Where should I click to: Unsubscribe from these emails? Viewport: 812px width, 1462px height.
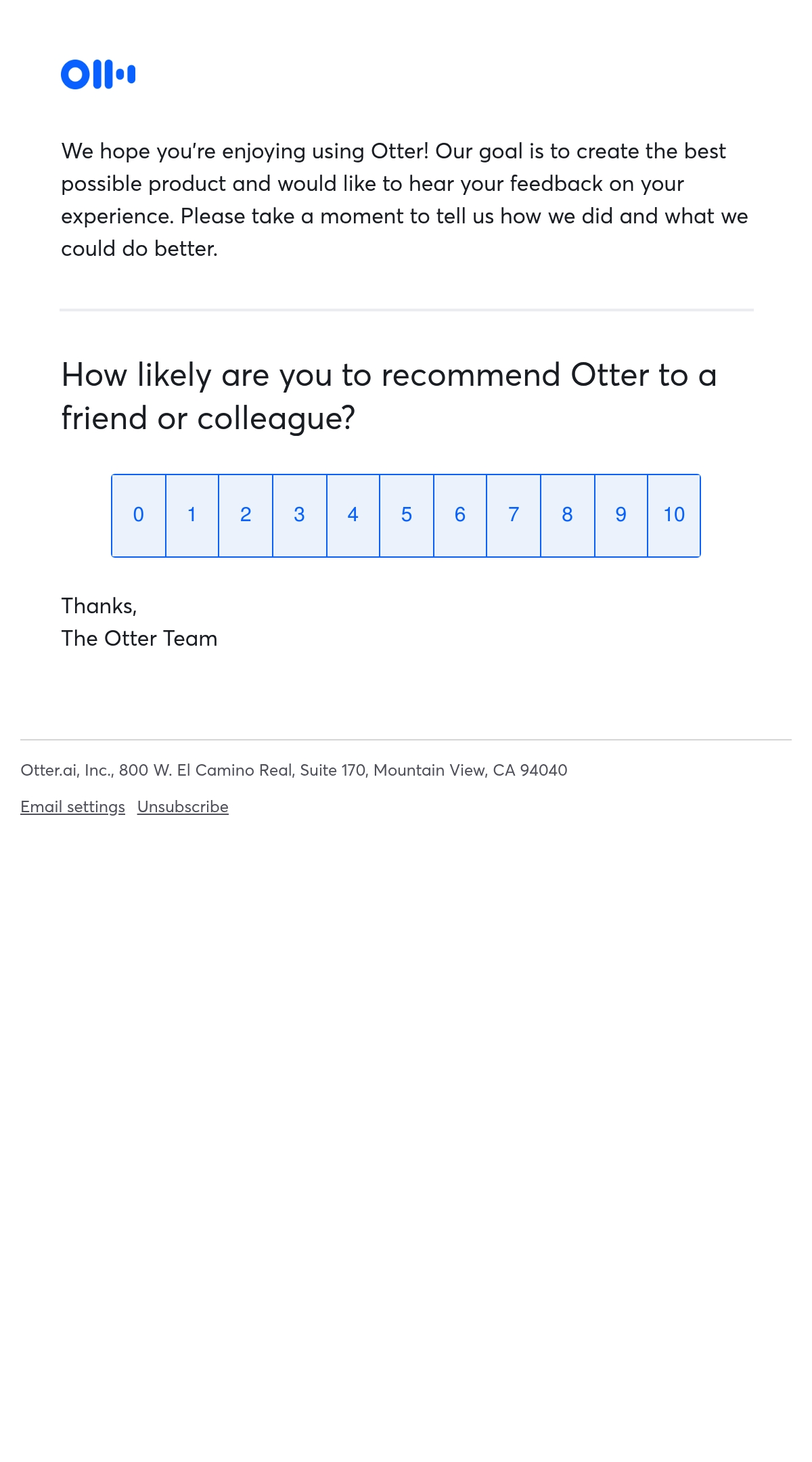click(183, 807)
